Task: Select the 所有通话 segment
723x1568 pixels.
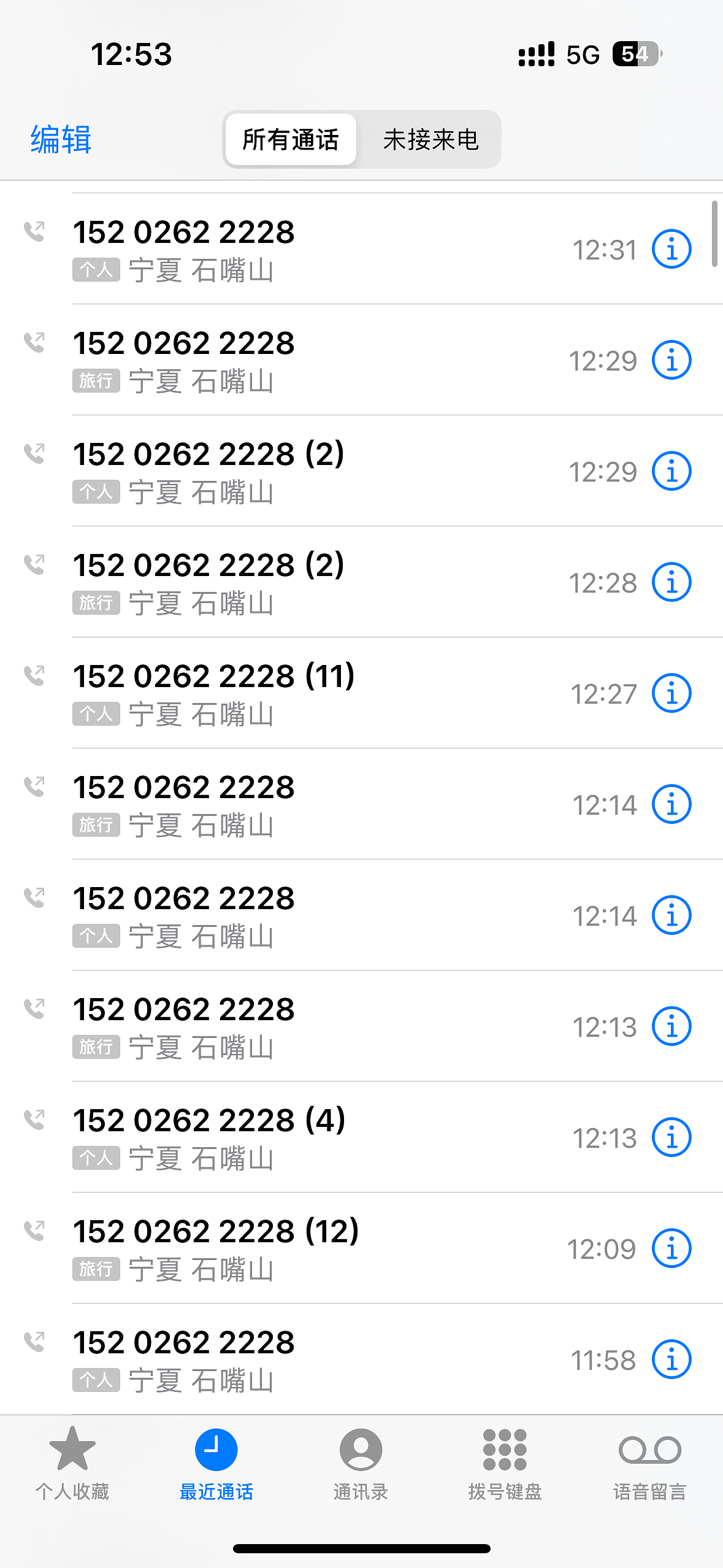Action: coord(291,139)
